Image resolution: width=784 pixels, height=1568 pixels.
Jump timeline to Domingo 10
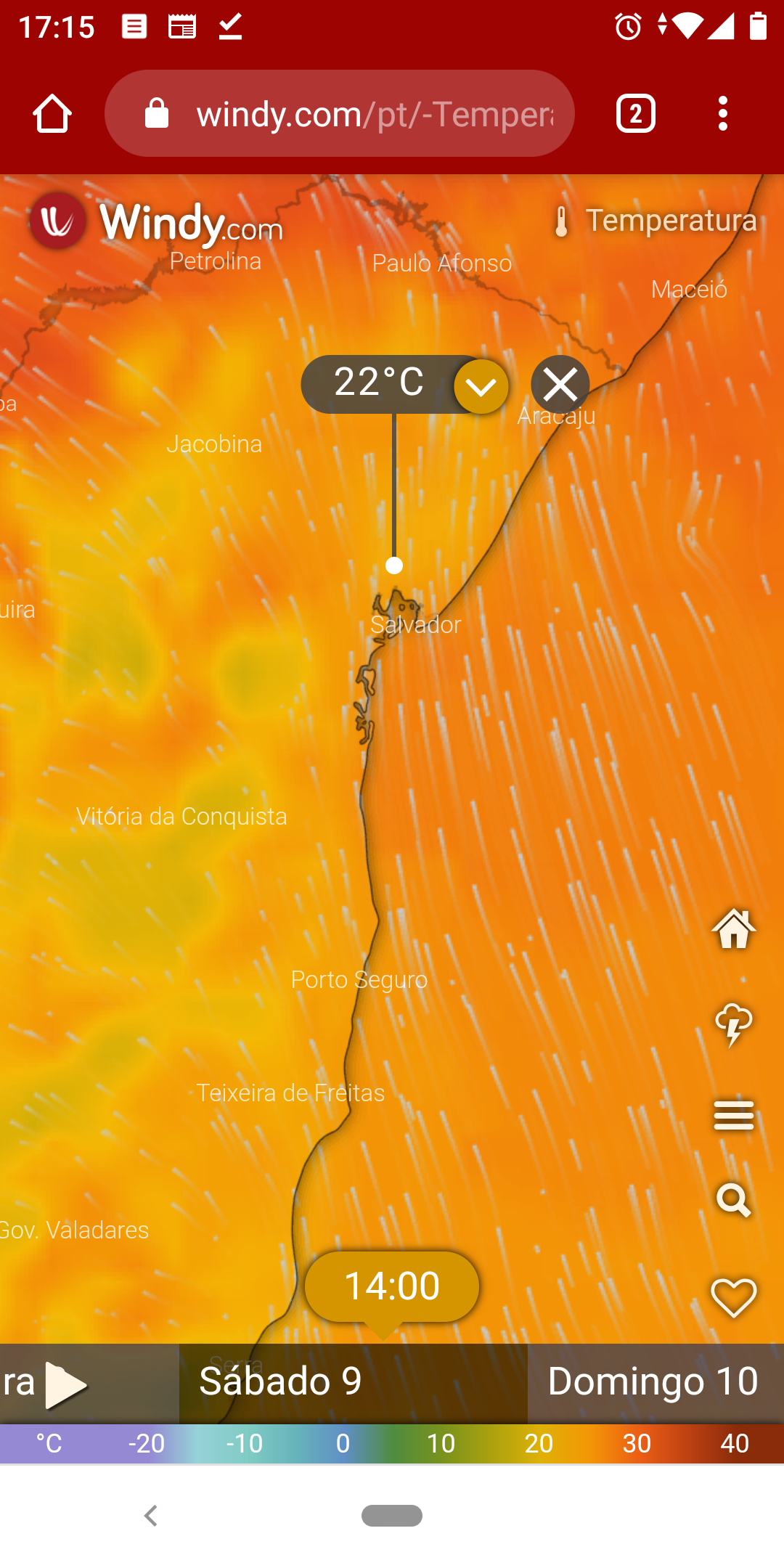[x=653, y=1381]
